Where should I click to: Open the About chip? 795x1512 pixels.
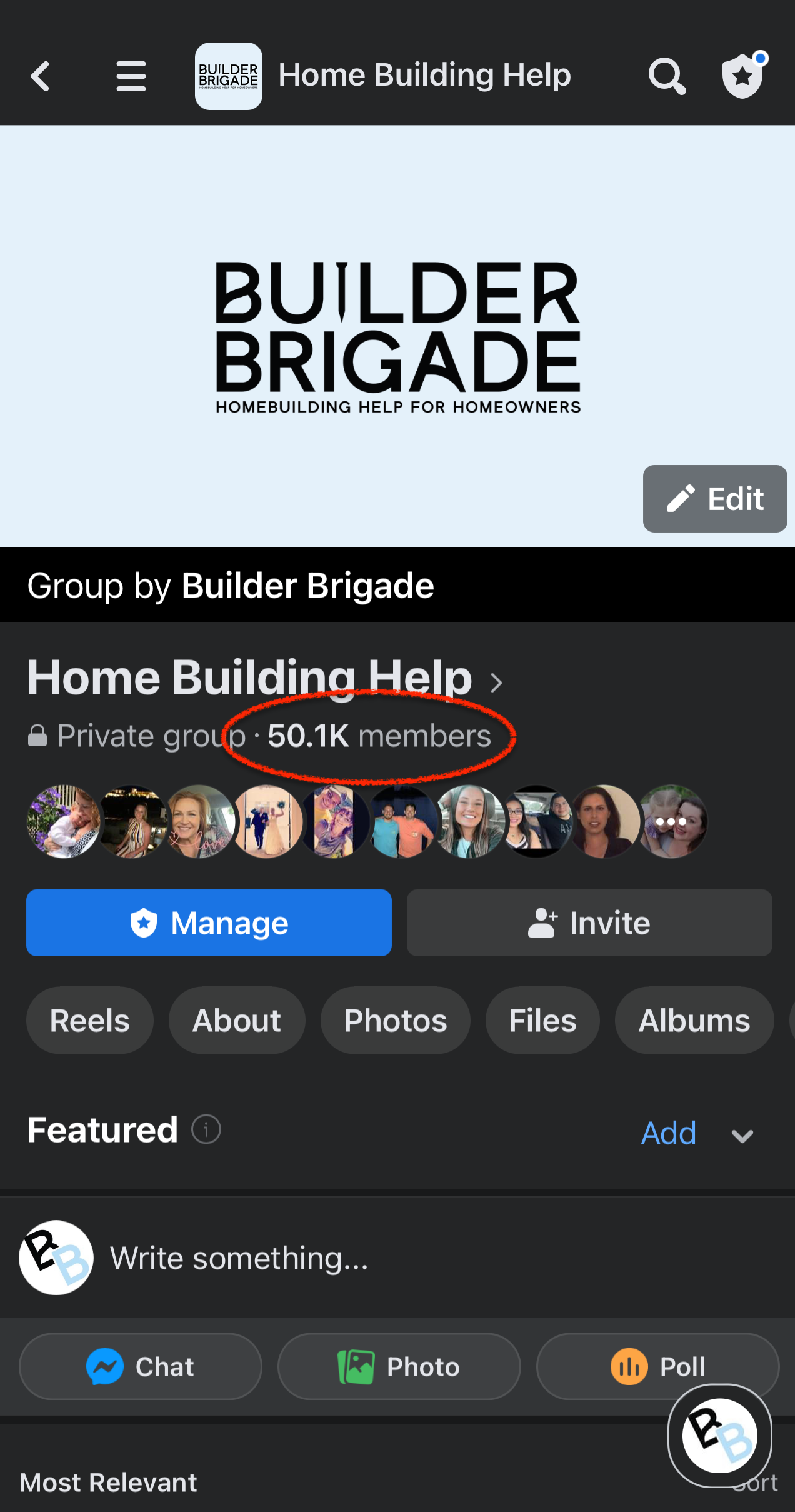click(237, 1020)
